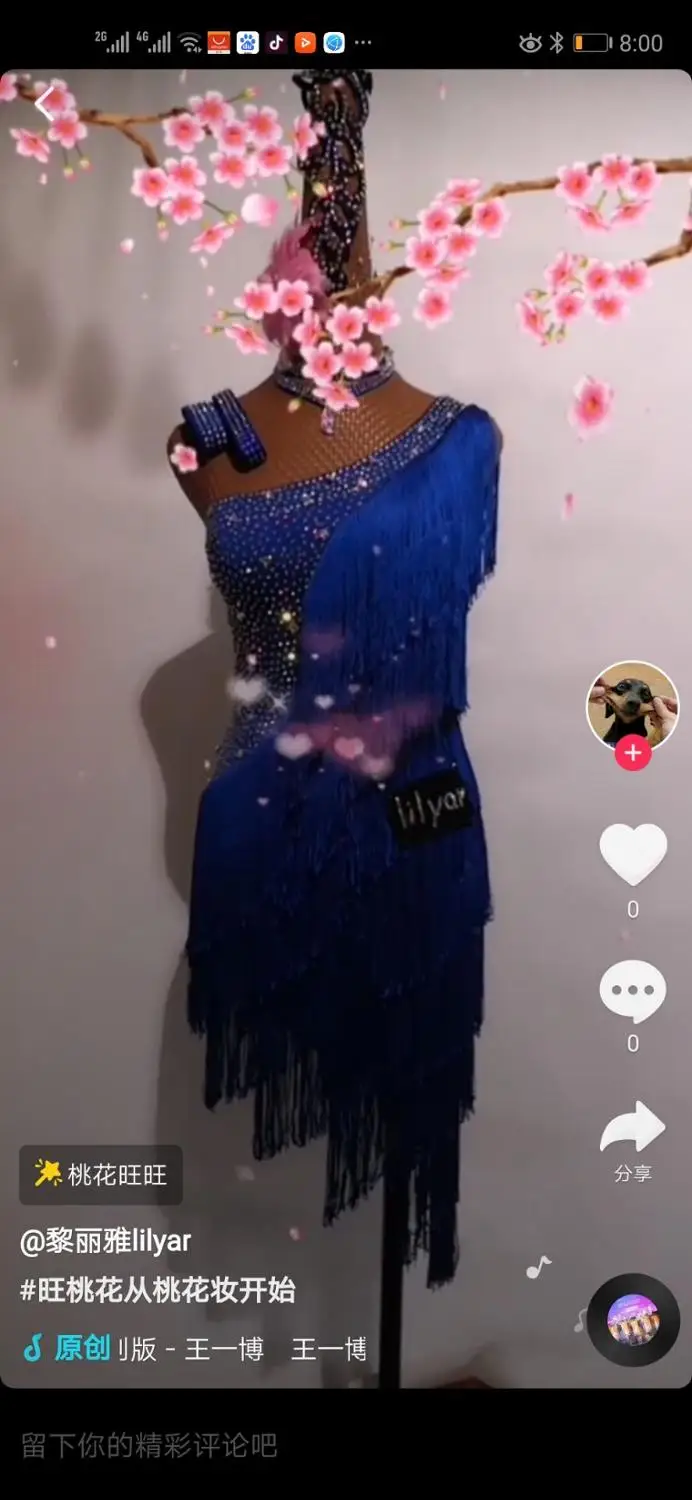Open the creator's dog avatar profile
692x1500 pixels.
632,706
